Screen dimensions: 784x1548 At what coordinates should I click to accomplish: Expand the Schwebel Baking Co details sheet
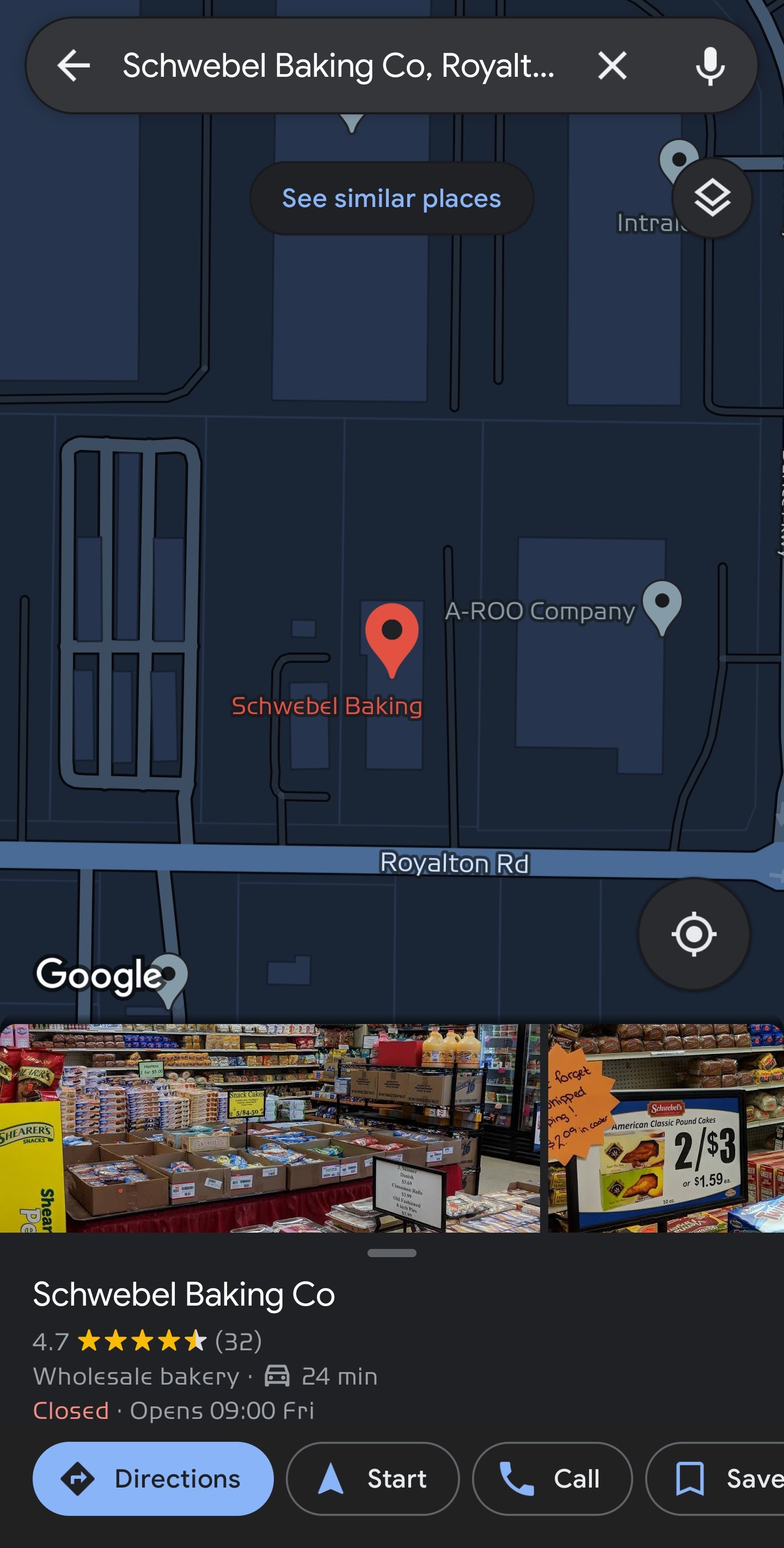pyautogui.click(x=391, y=1253)
